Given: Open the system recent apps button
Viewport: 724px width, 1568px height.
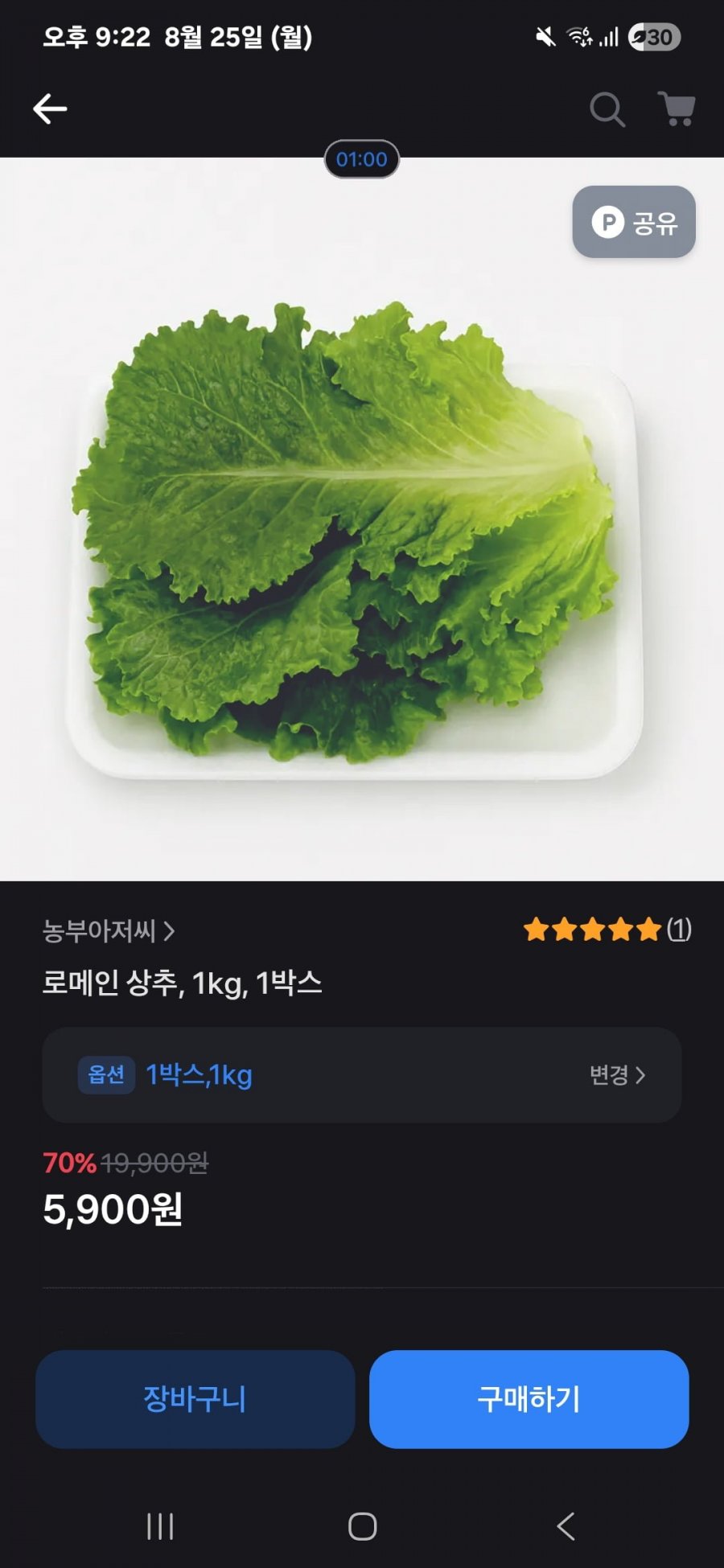Looking at the screenshot, I should click(x=160, y=1526).
